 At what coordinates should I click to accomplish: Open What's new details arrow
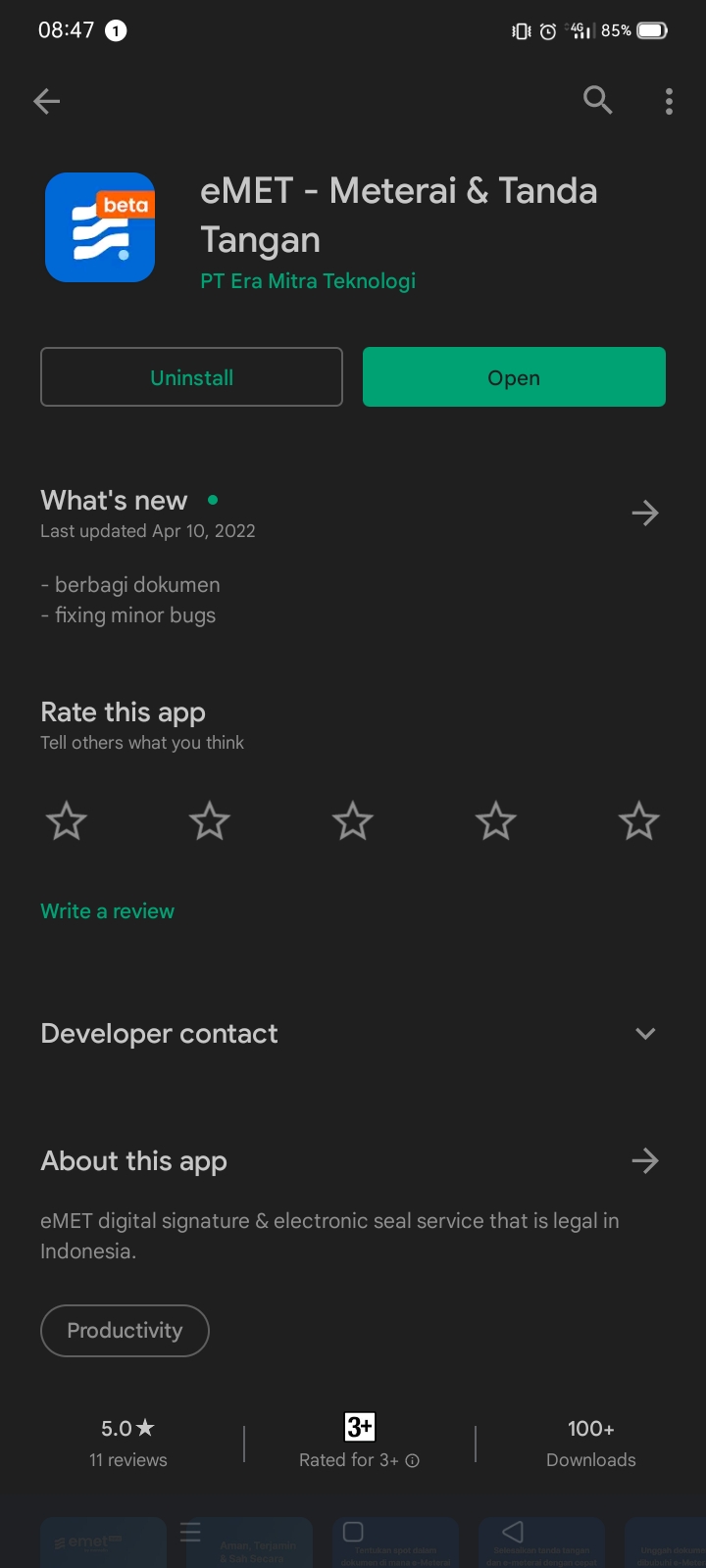tap(644, 513)
